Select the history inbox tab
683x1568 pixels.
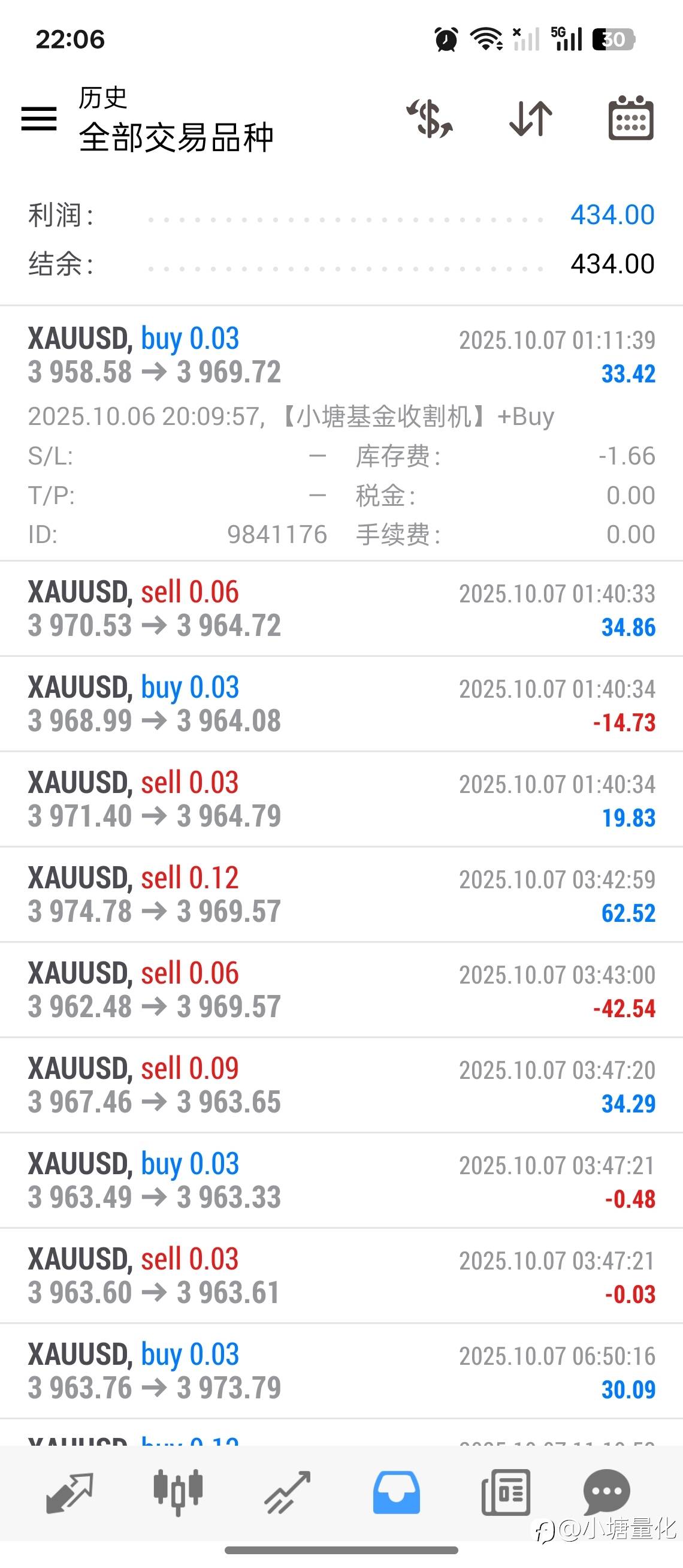396,1492
